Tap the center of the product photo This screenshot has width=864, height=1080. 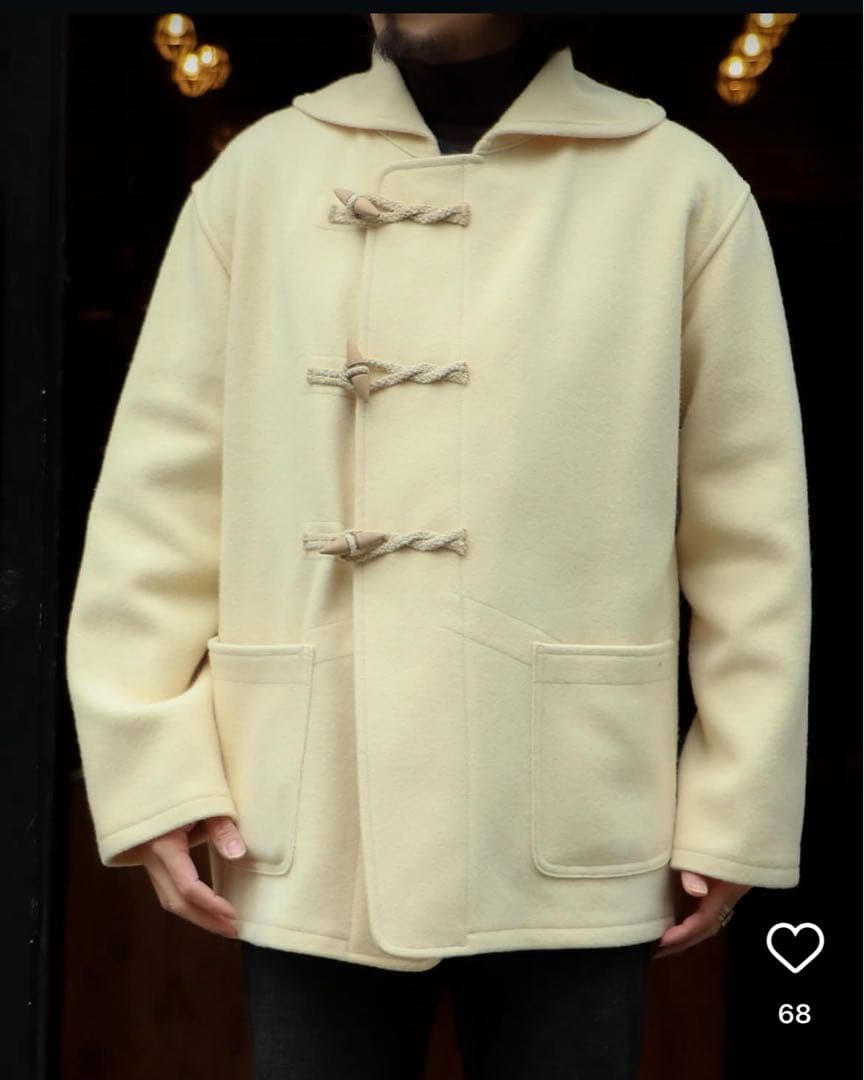(432, 540)
